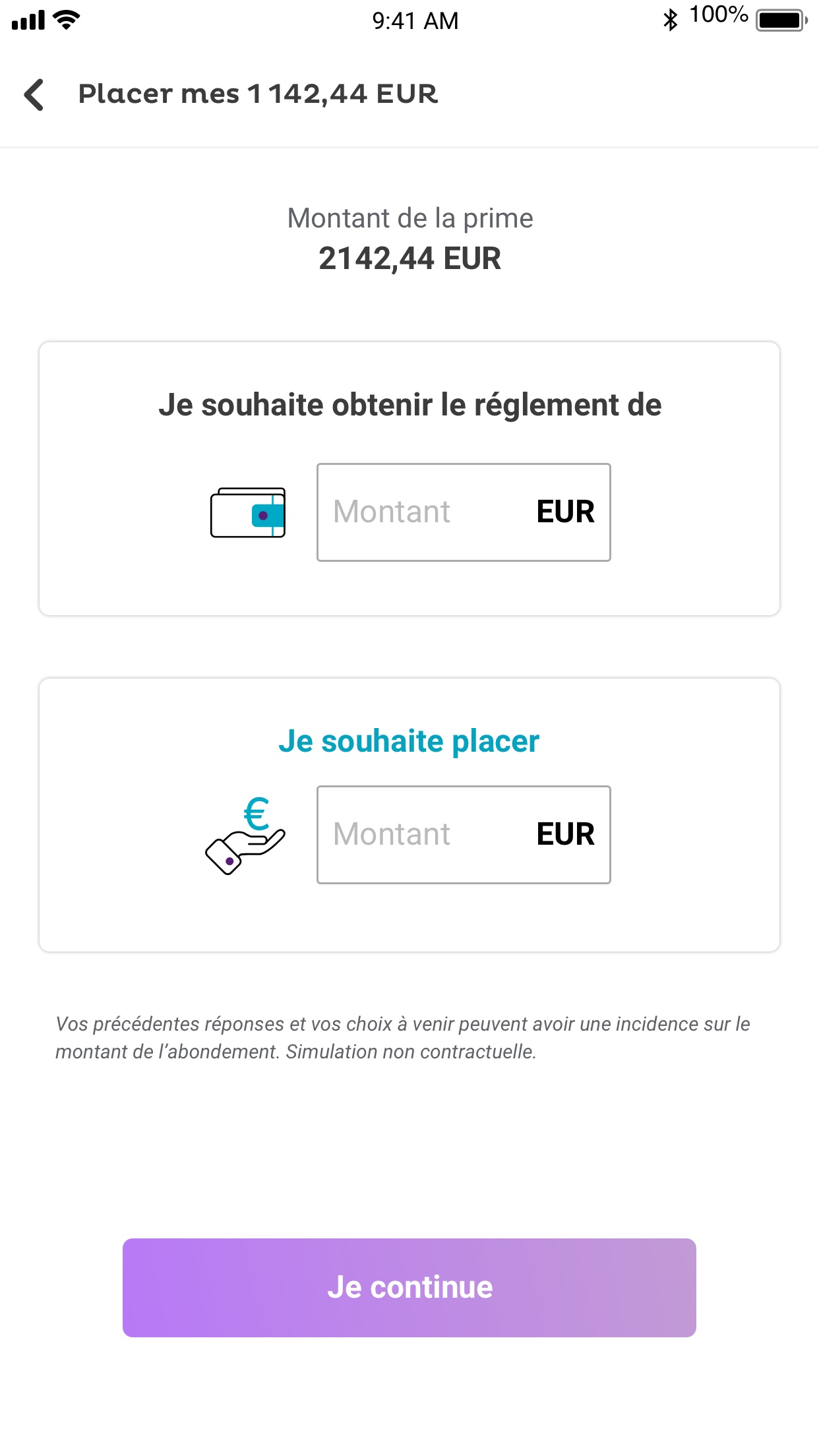Tap the Bluetooth icon near the battery indicator
Screen dimensions: 819x1456
coord(671,21)
